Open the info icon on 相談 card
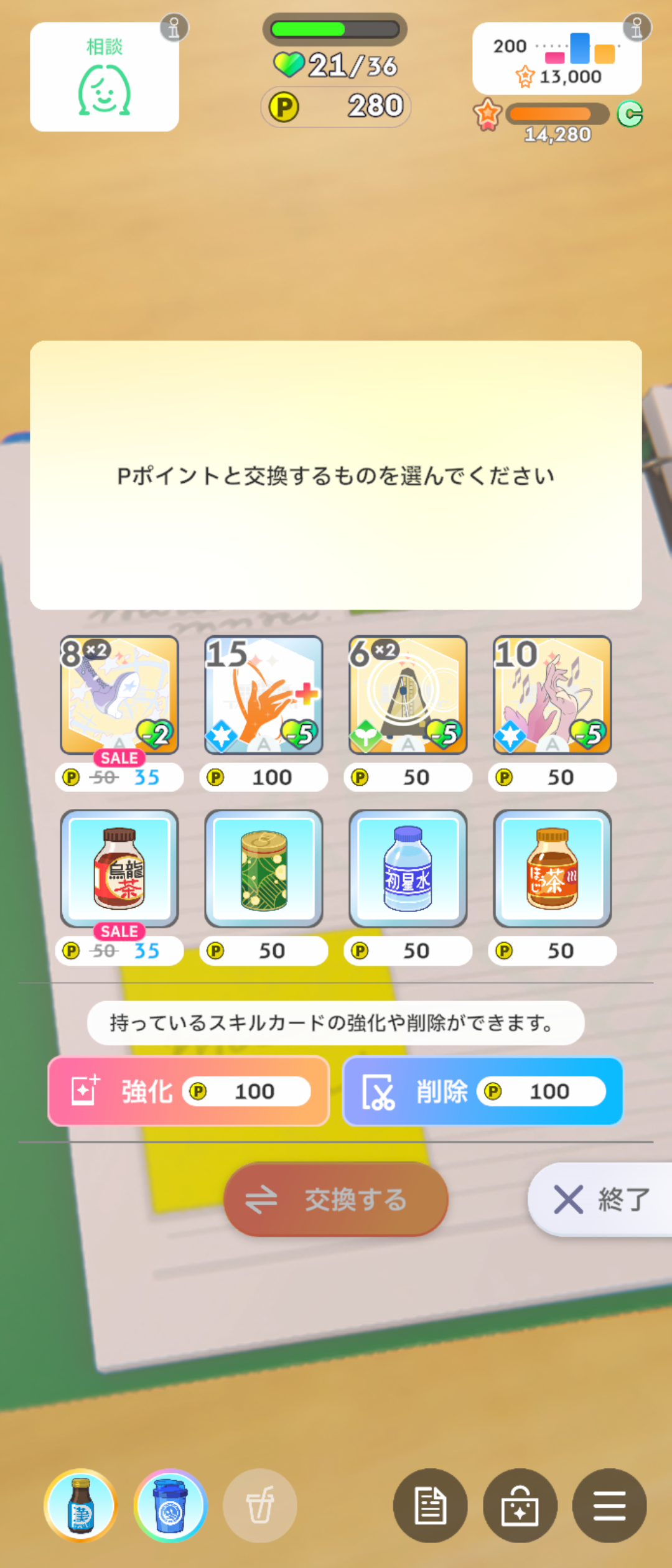Screen dimensions: 672x1568 coord(174,28)
